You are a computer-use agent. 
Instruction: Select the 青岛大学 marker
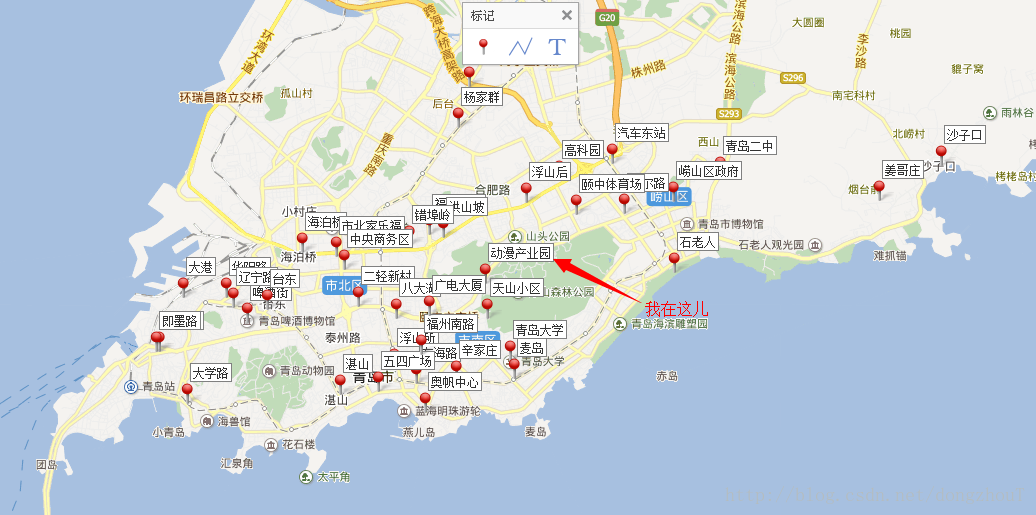click(x=511, y=347)
